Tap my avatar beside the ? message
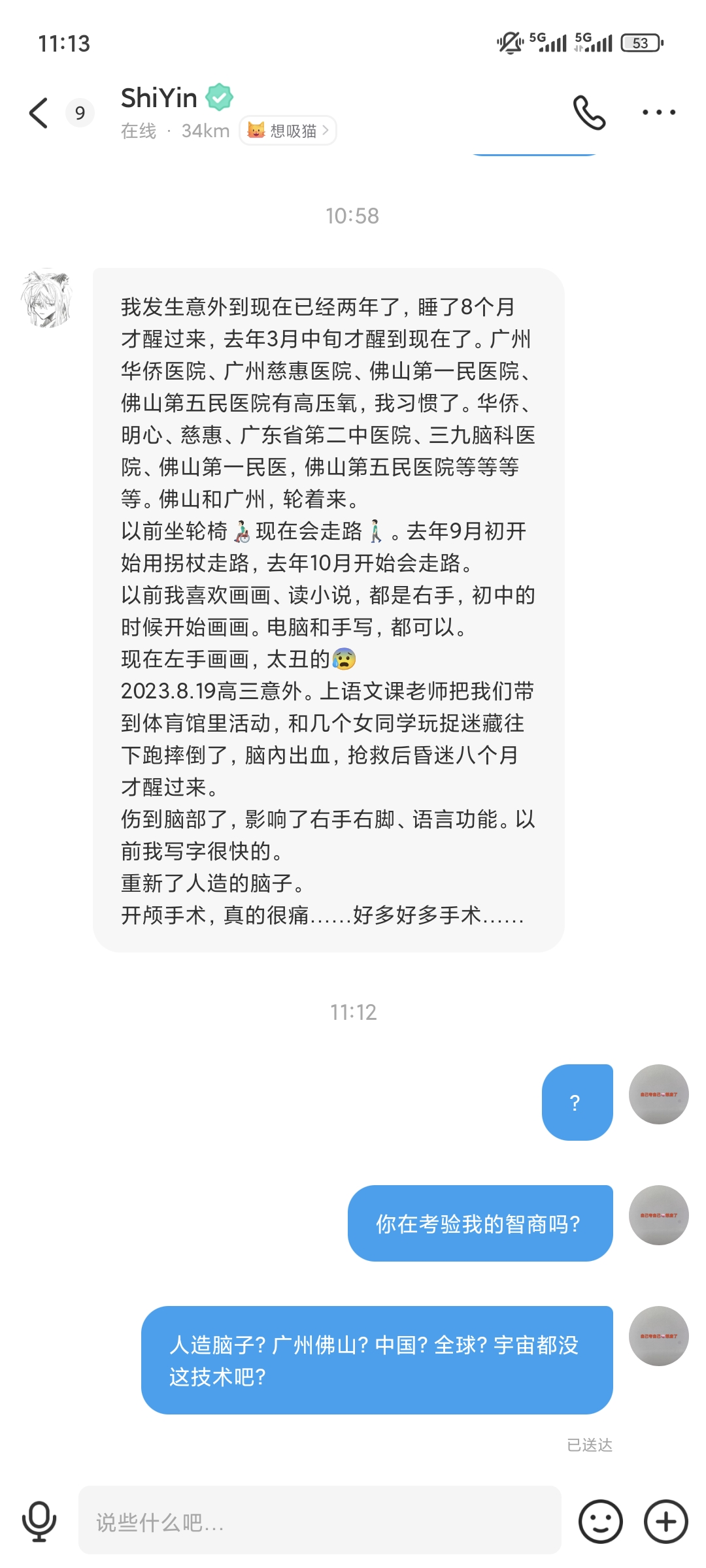706x1568 pixels. point(658,1094)
